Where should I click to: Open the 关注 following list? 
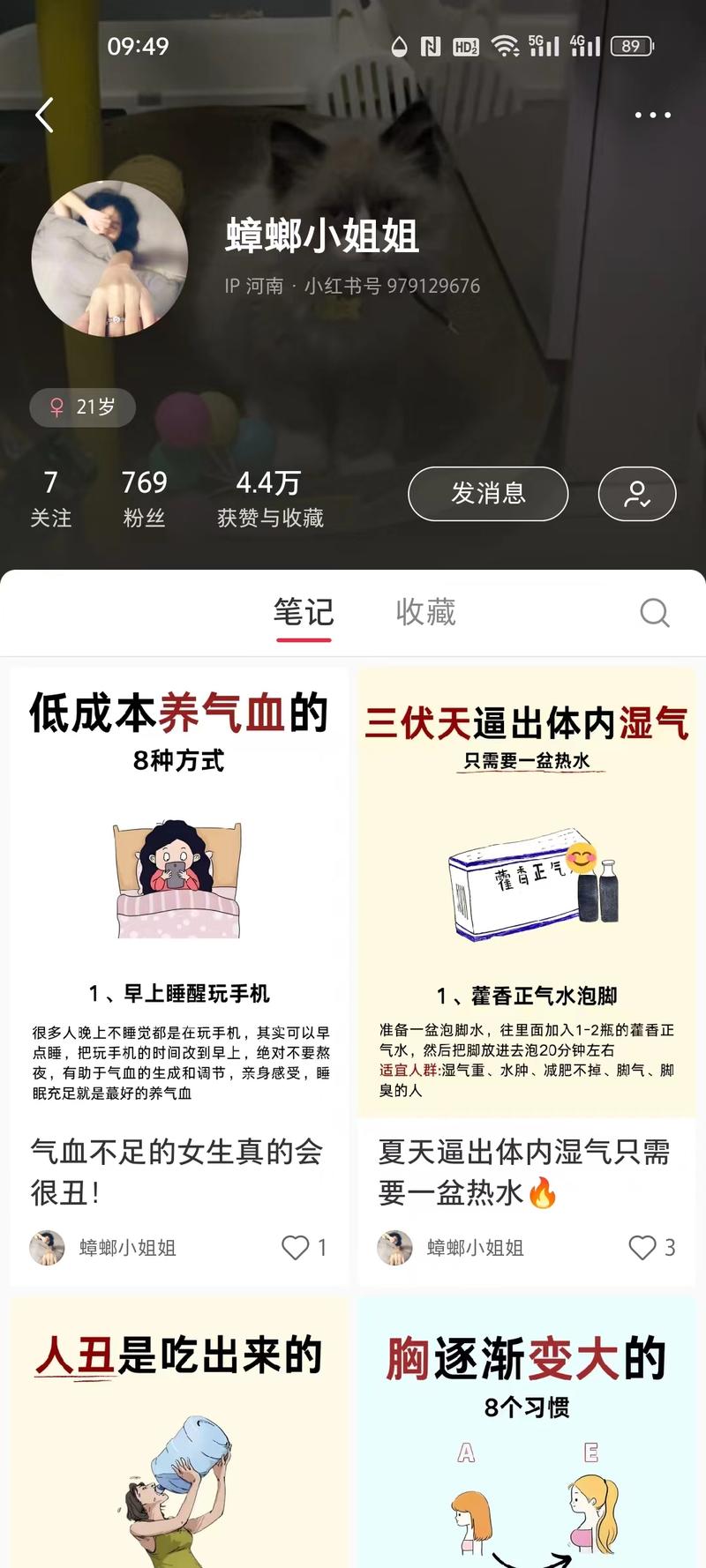[51, 498]
